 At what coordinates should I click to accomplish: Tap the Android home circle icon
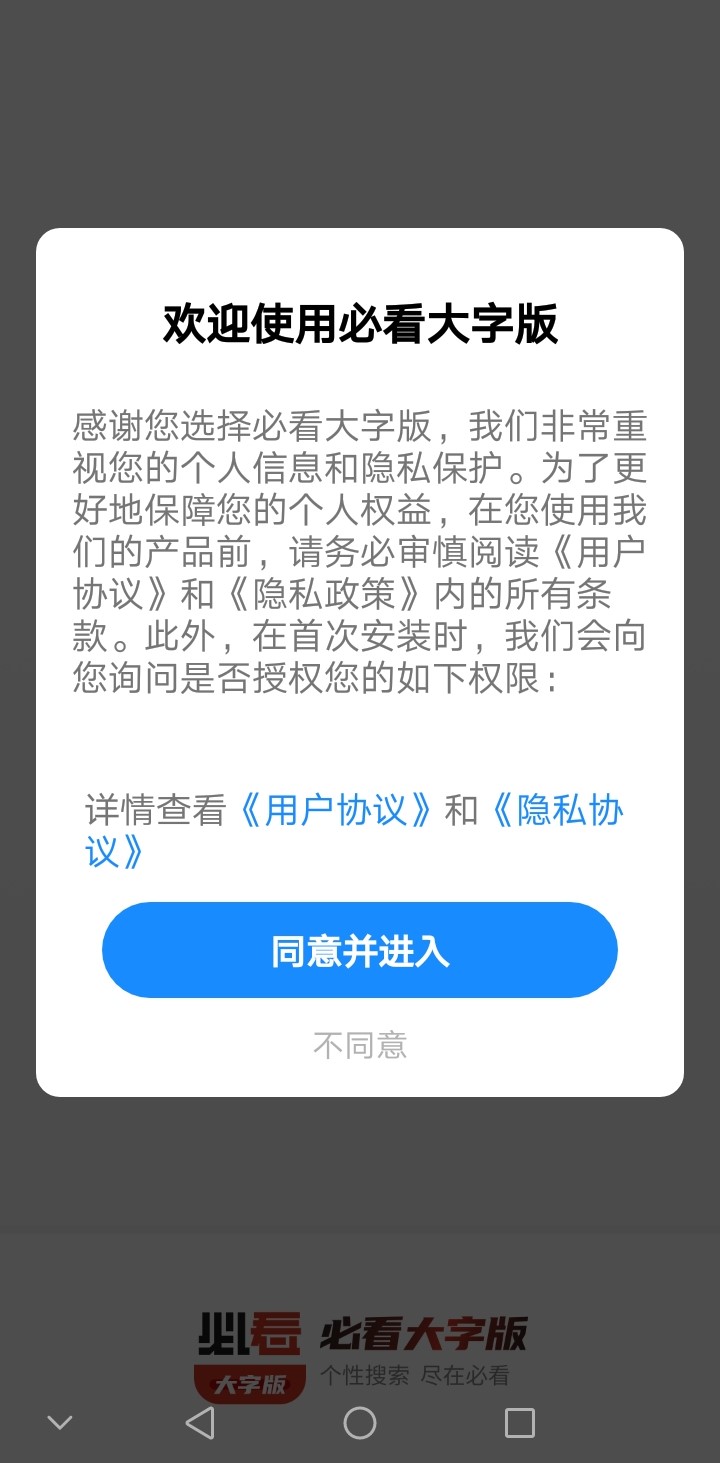(360, 1421)
